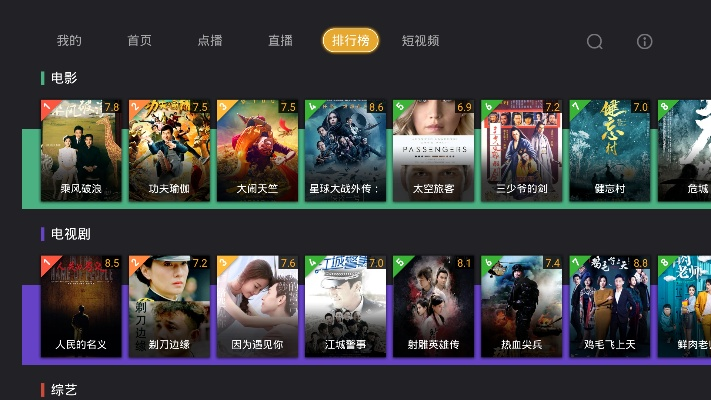The width and height of the screenshot is (711, 400).
Task: Select the TV series 剃刀边缘
Action: [169, 306]
